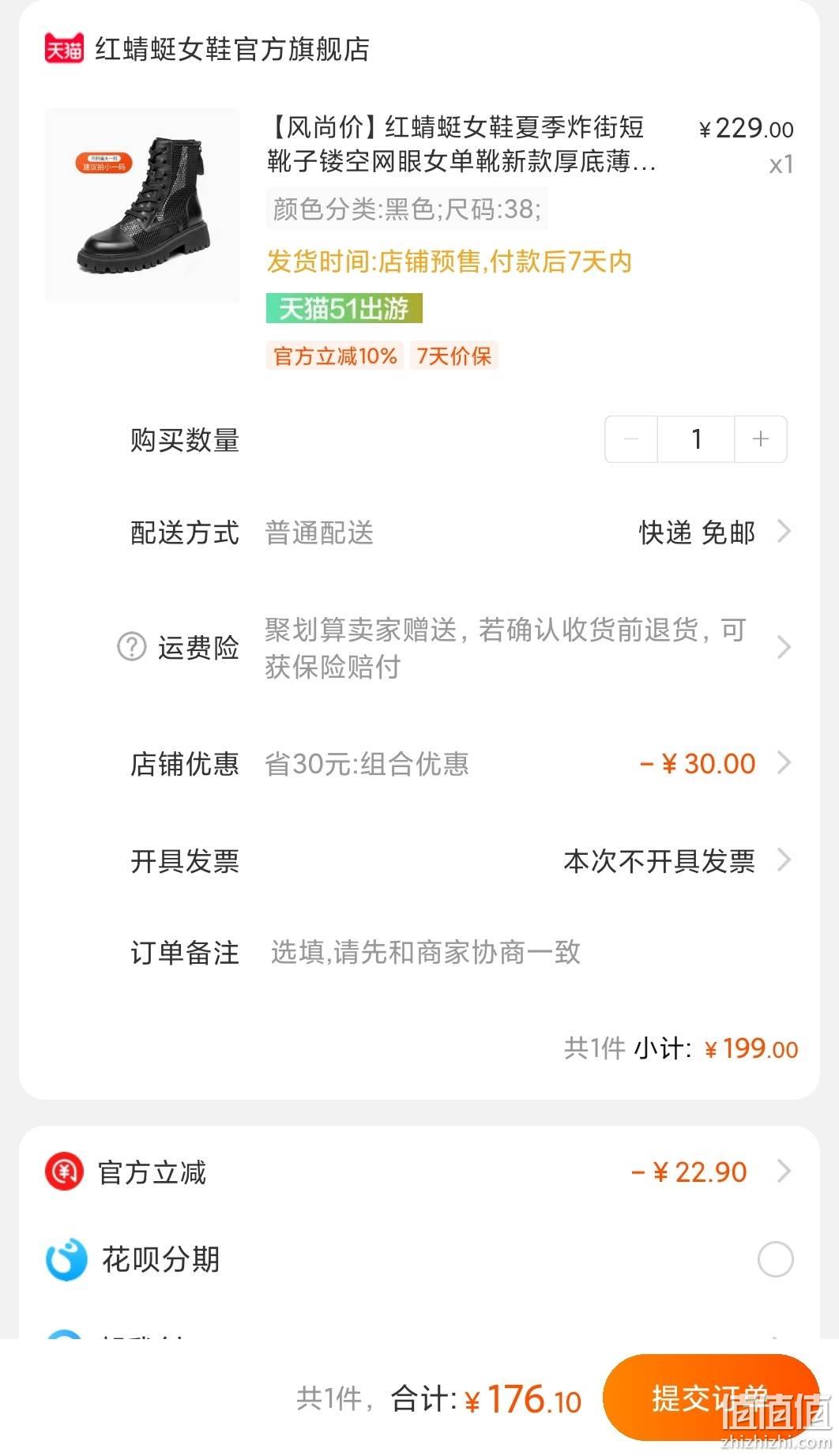Tap the quantity number field
Image resolution: width=839 pixels, height=1456 pixels.
pyautogui.click(x=696, y=439)
